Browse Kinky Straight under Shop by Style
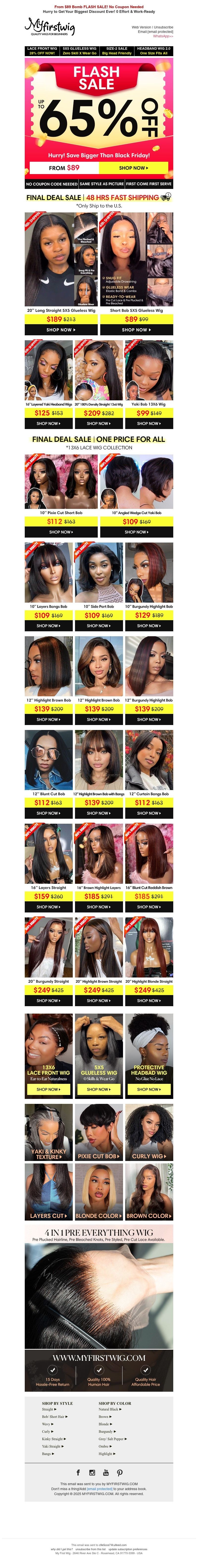This screenshot has width=198, height=1568. coord(53,1439)
